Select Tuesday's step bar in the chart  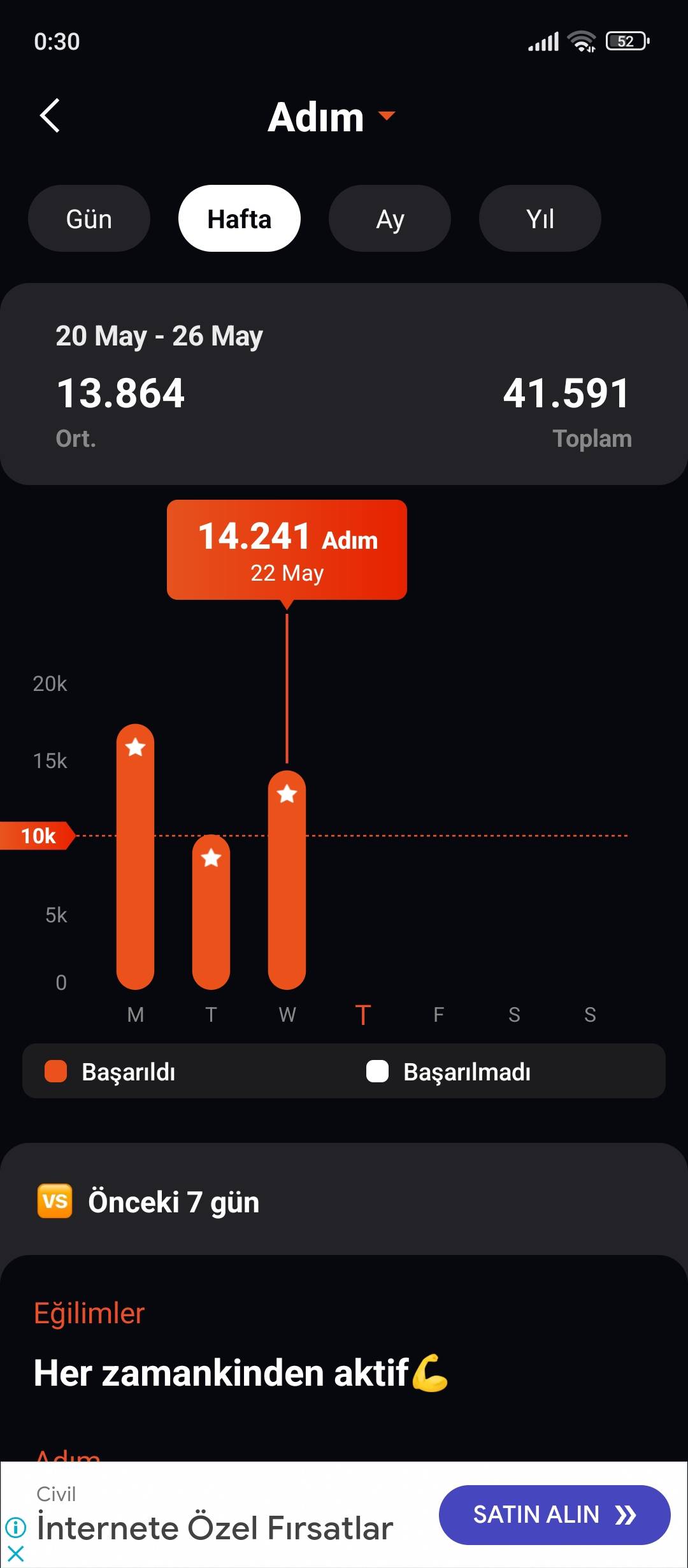tap(211, 913)
